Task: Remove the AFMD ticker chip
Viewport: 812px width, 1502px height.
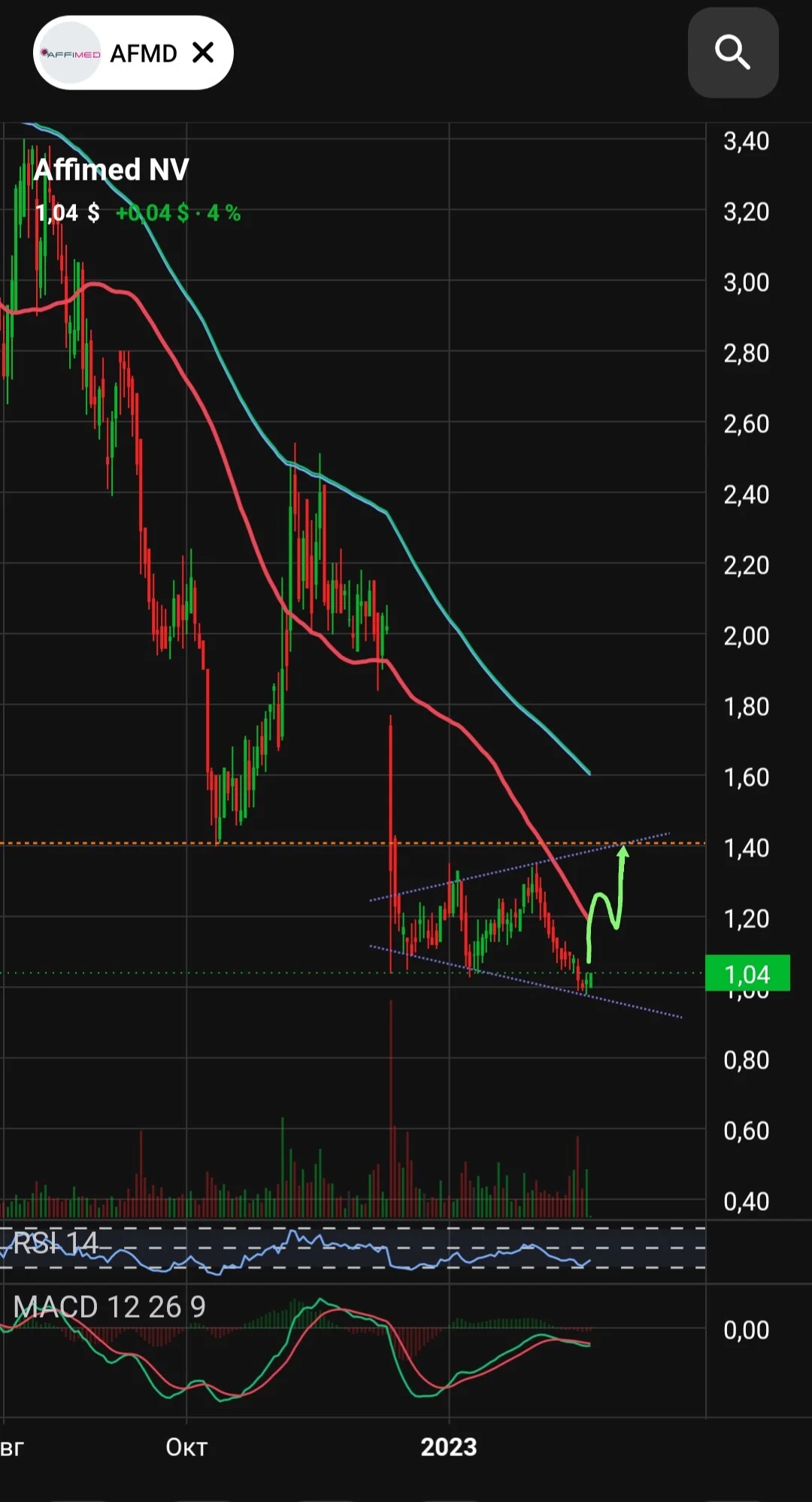Action: pyautogui.click(x=203, y=53)
